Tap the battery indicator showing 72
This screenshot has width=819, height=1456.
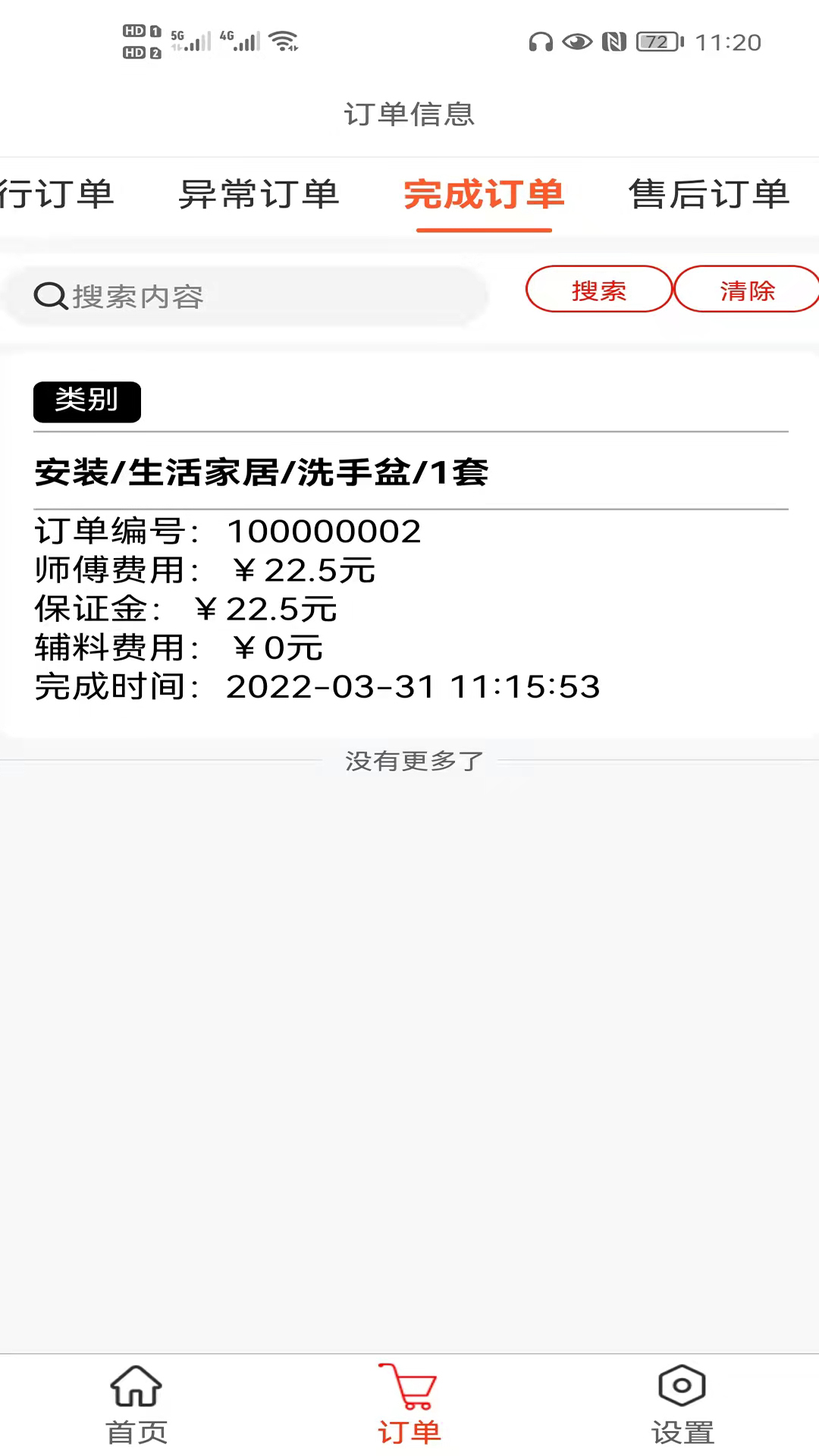point(657,42)
